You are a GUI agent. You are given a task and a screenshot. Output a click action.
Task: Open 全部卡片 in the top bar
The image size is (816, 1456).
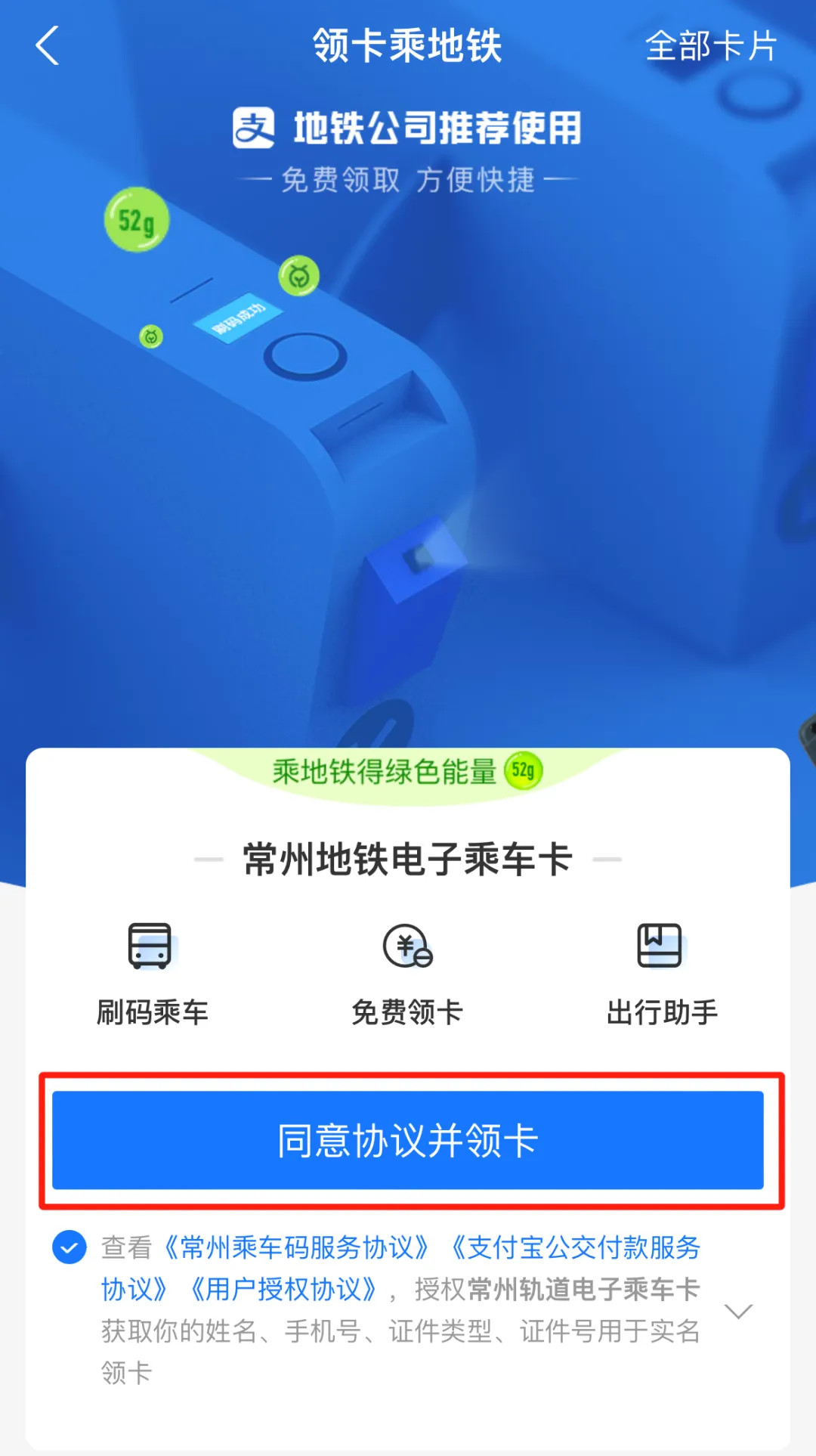[x=710, y=46]
